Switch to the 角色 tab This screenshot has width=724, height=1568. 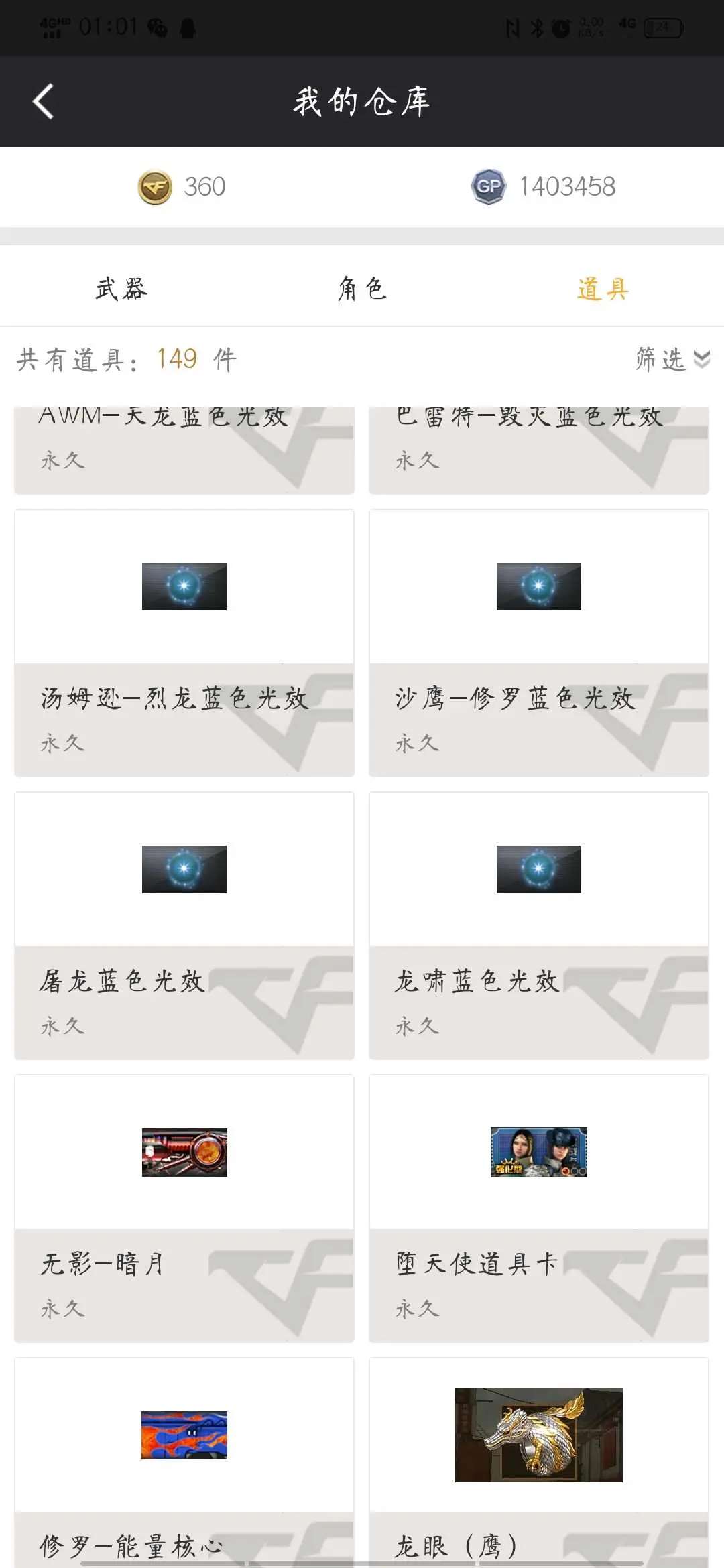click(362, 289)
